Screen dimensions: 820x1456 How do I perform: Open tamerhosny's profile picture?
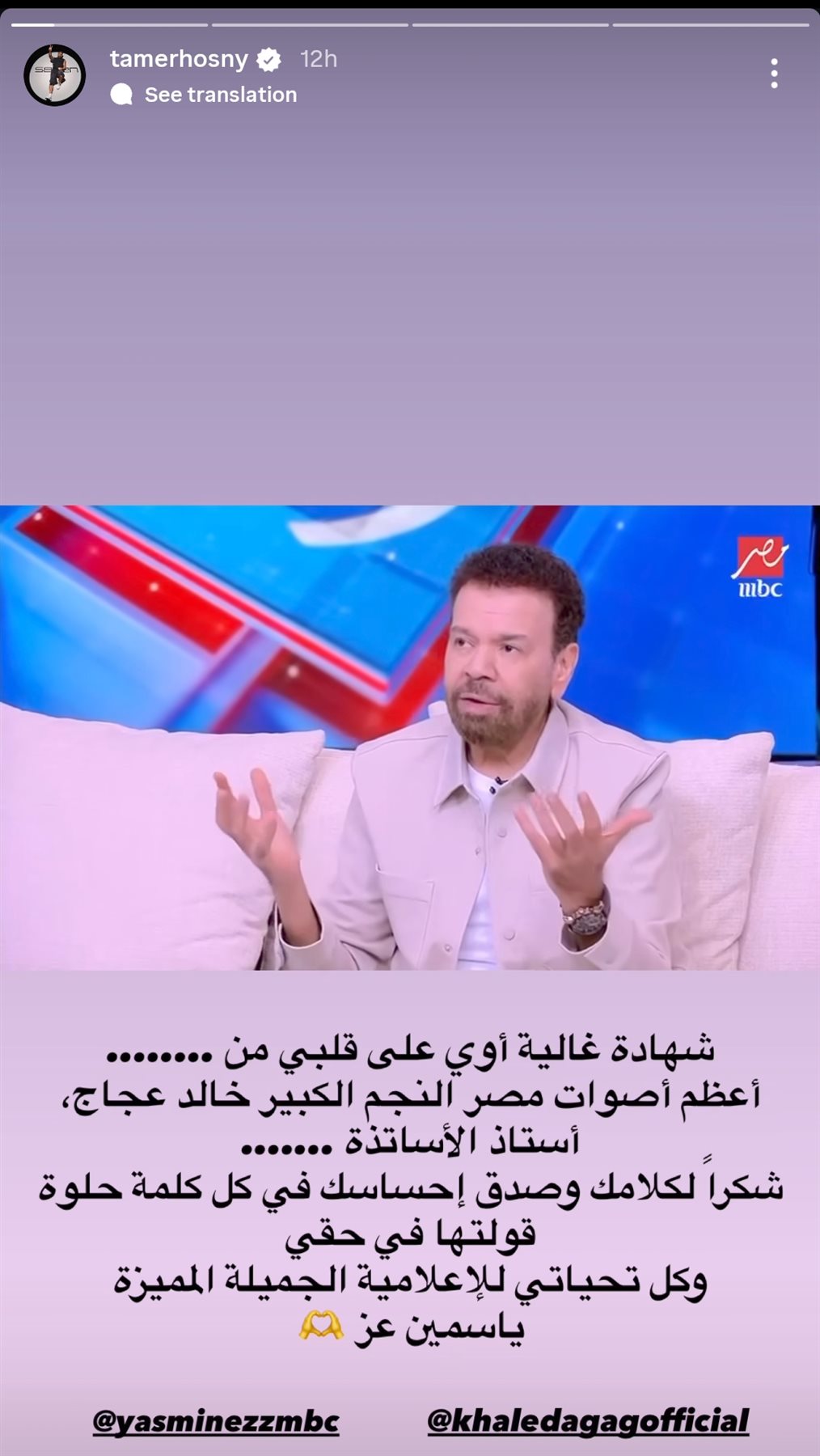[55, 75]
